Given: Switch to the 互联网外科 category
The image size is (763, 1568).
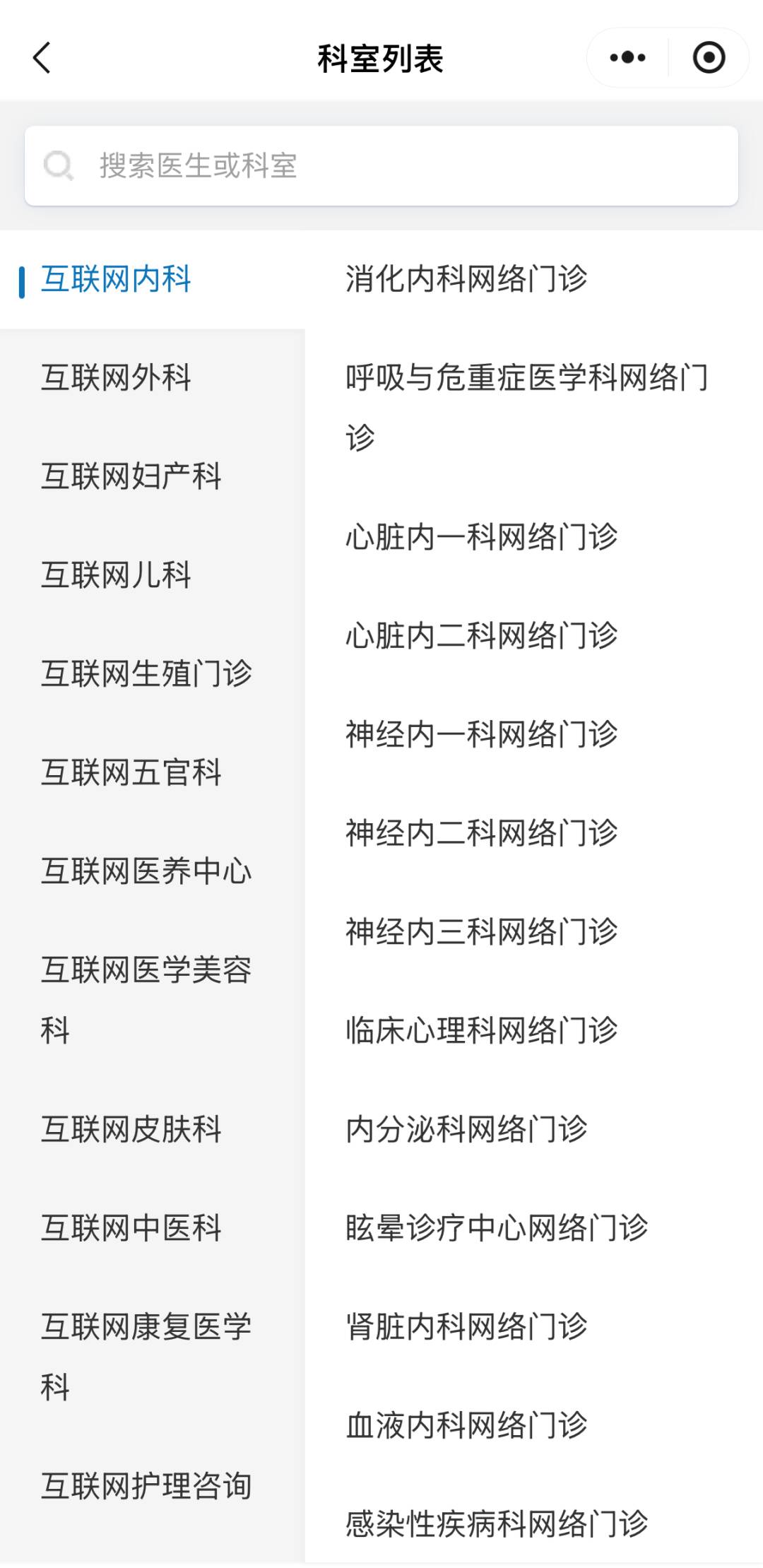Looking at the screenshot, I should point(117,377).
